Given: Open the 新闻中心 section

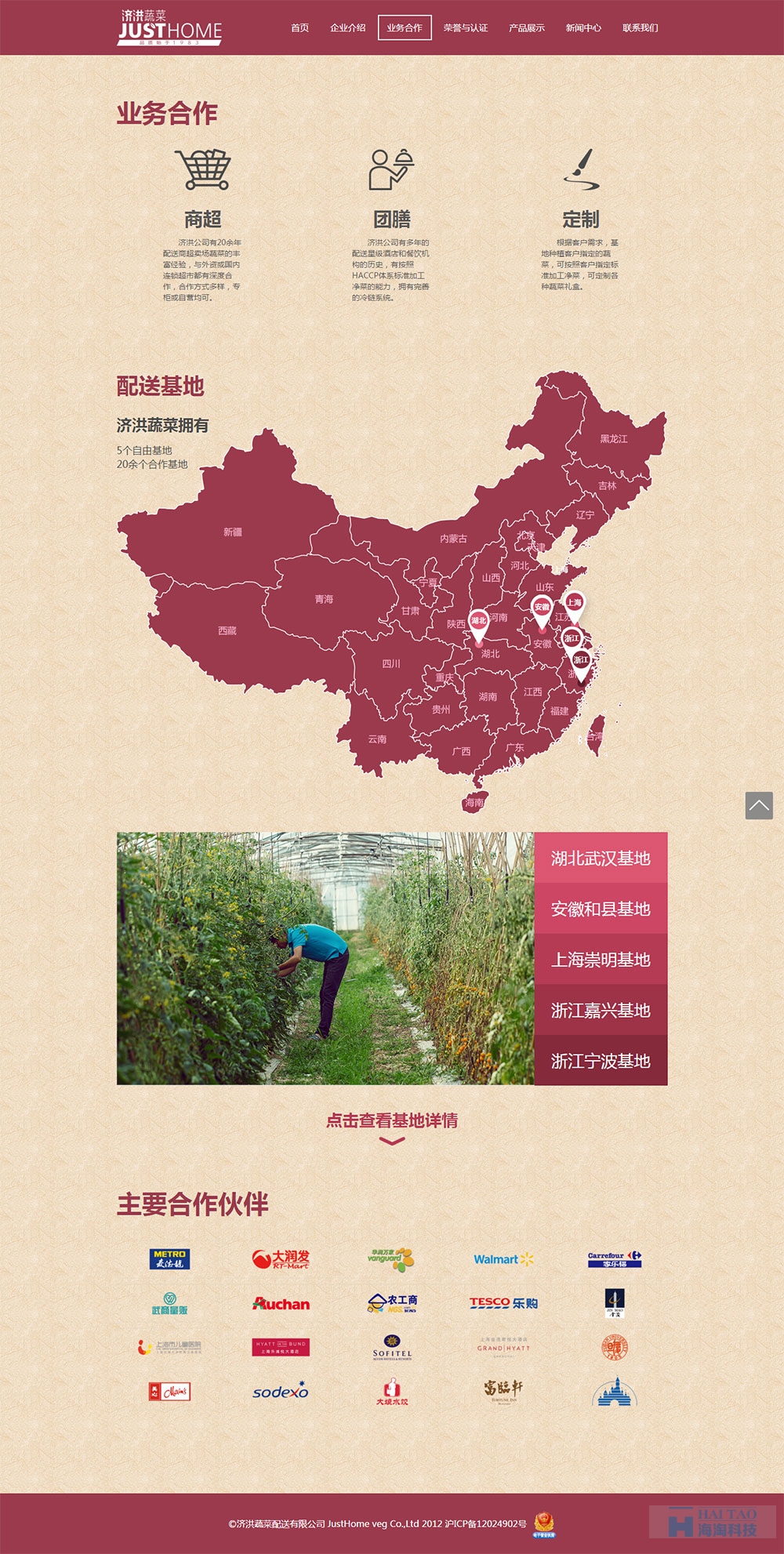Looking at the screenshot, I should (583, 27).
